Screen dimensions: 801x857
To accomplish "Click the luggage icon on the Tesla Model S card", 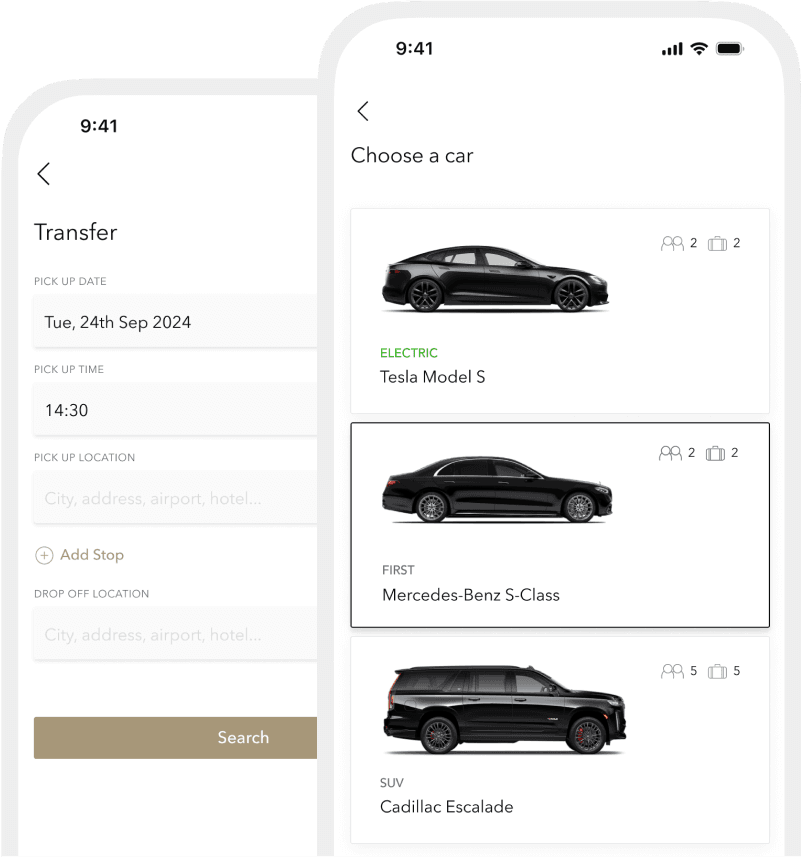I will (x=716, y=243).
